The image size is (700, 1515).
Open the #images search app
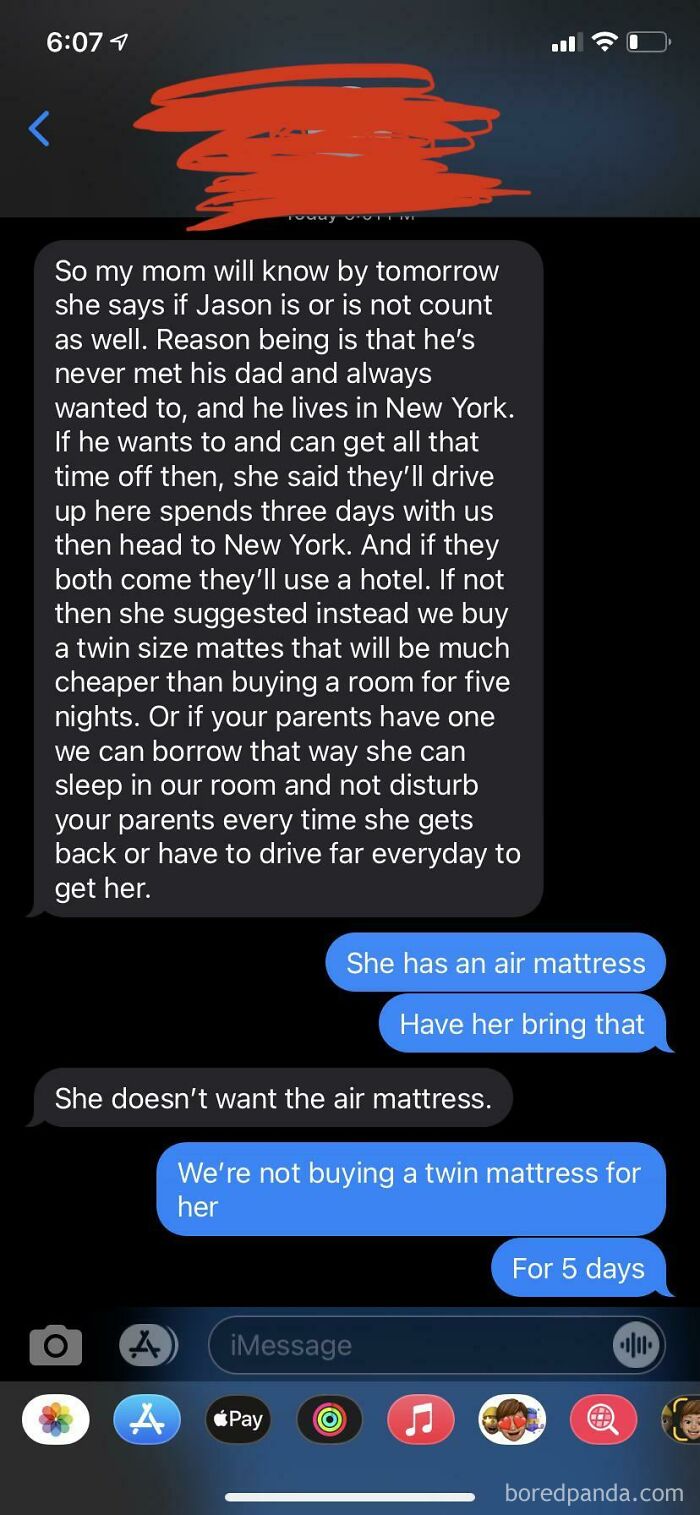(x=602, y=1419)
